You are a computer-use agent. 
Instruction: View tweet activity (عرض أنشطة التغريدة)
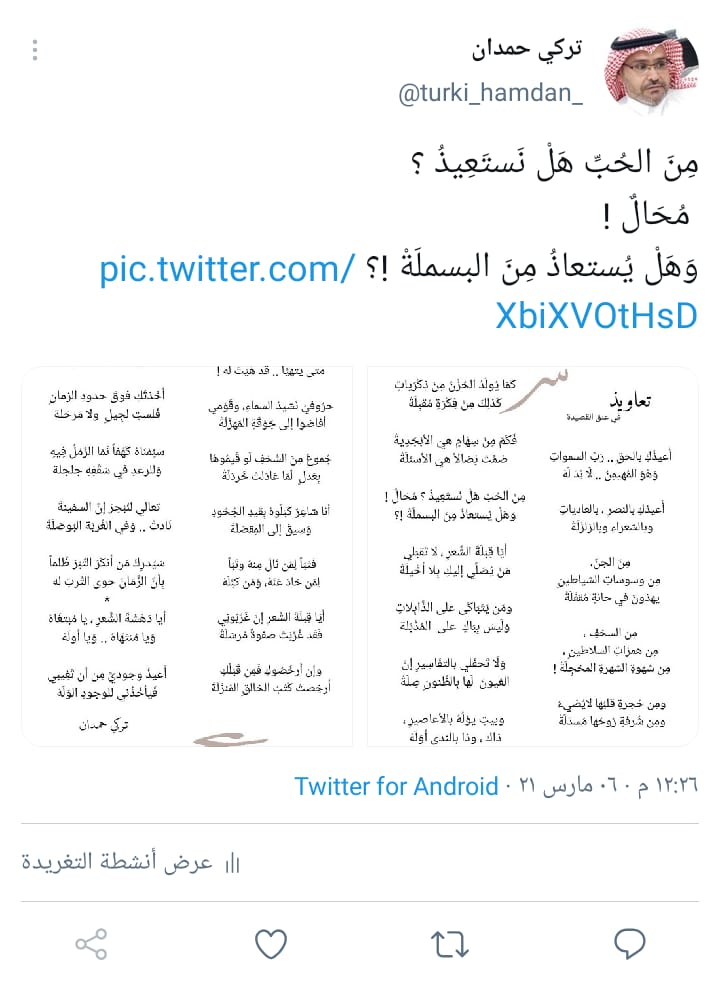[130, 862]
